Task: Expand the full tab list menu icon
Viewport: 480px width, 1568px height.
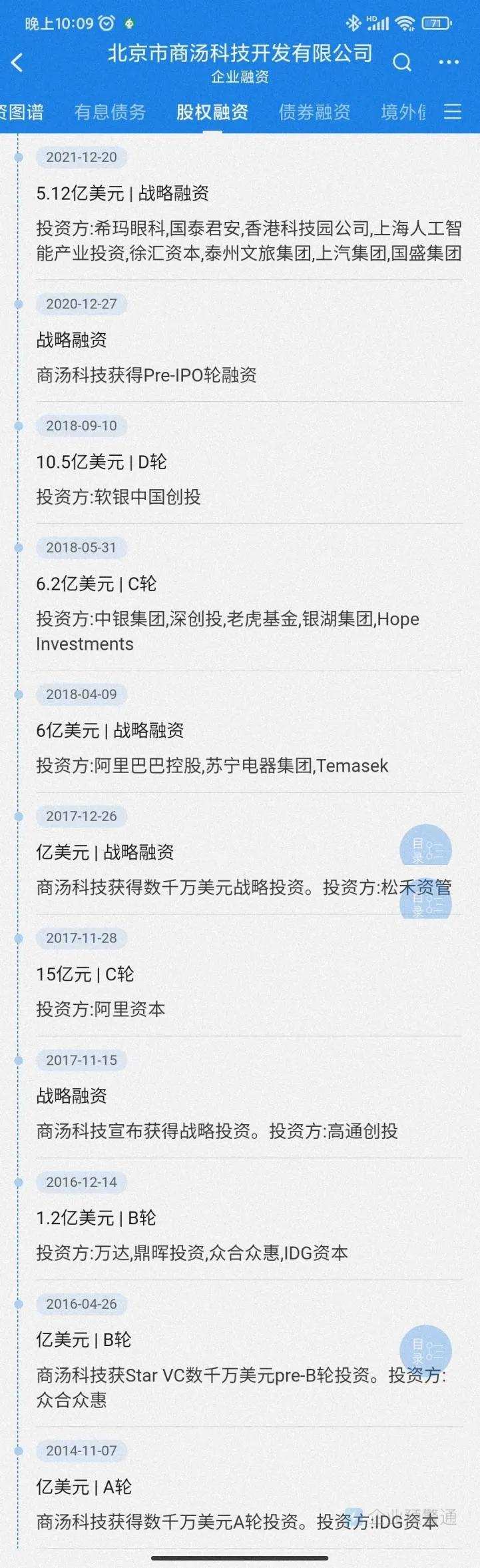Action: (x=453, y=112)
